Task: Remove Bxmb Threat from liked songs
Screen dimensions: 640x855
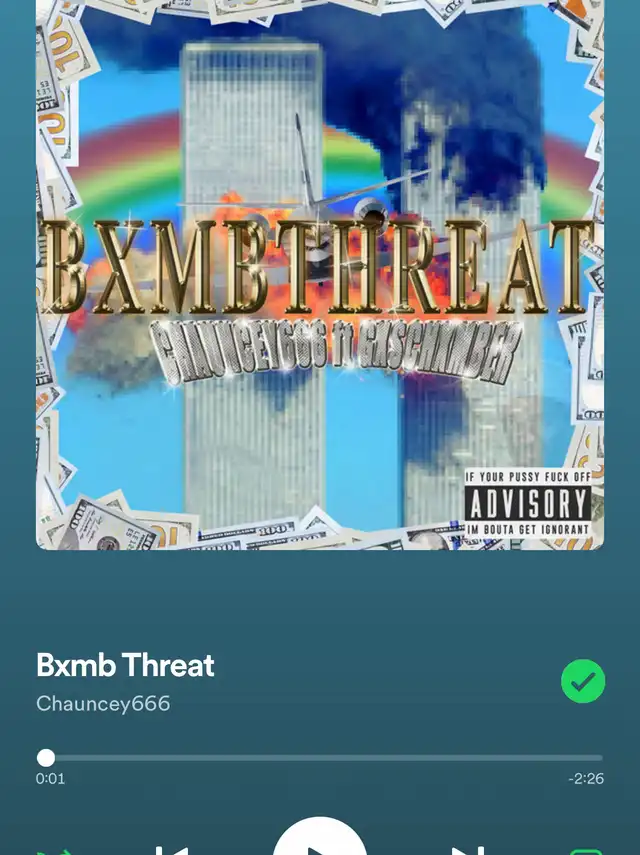Action: (x=583, y=682)
